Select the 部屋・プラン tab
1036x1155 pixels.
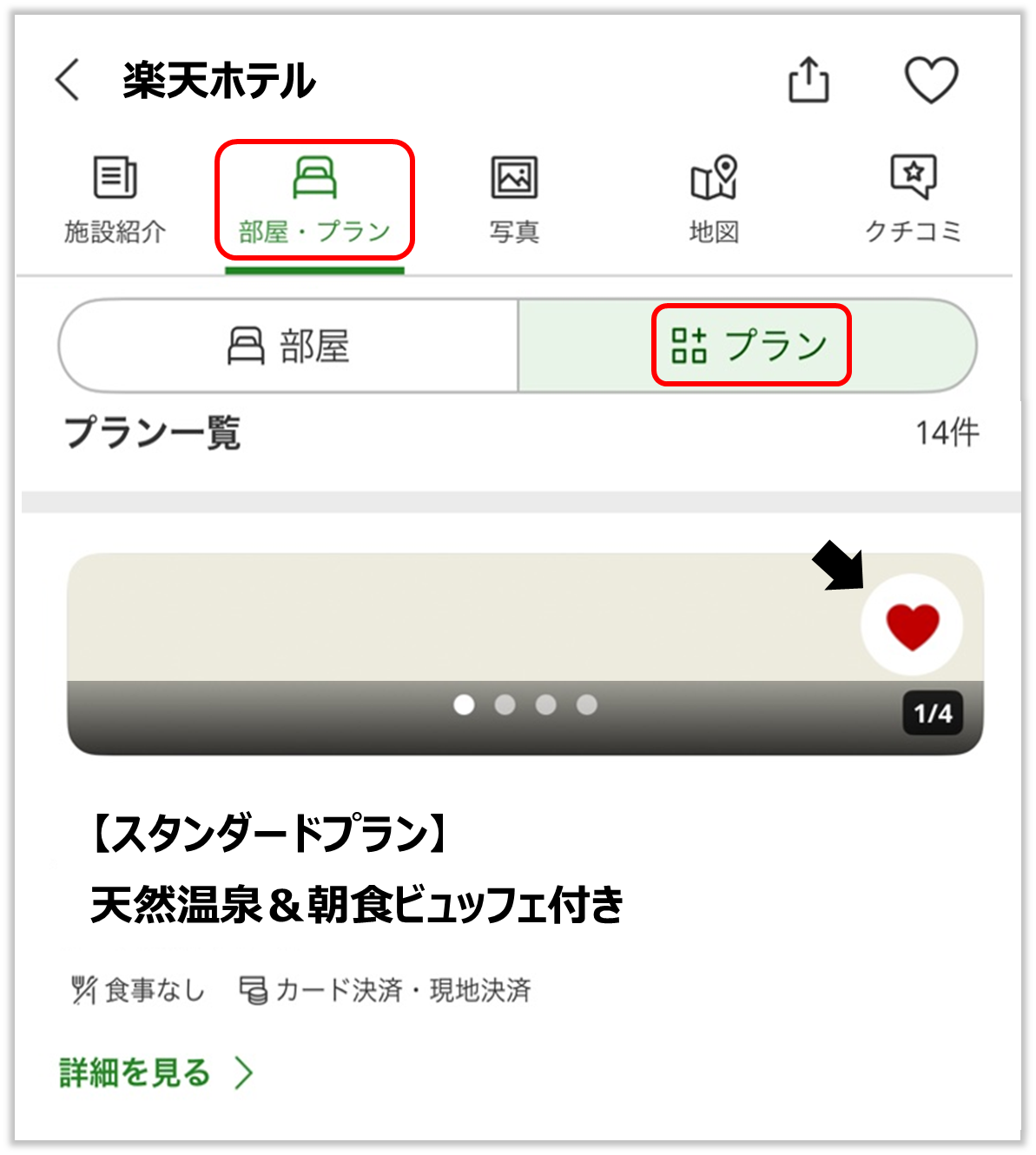coord(314,200)
